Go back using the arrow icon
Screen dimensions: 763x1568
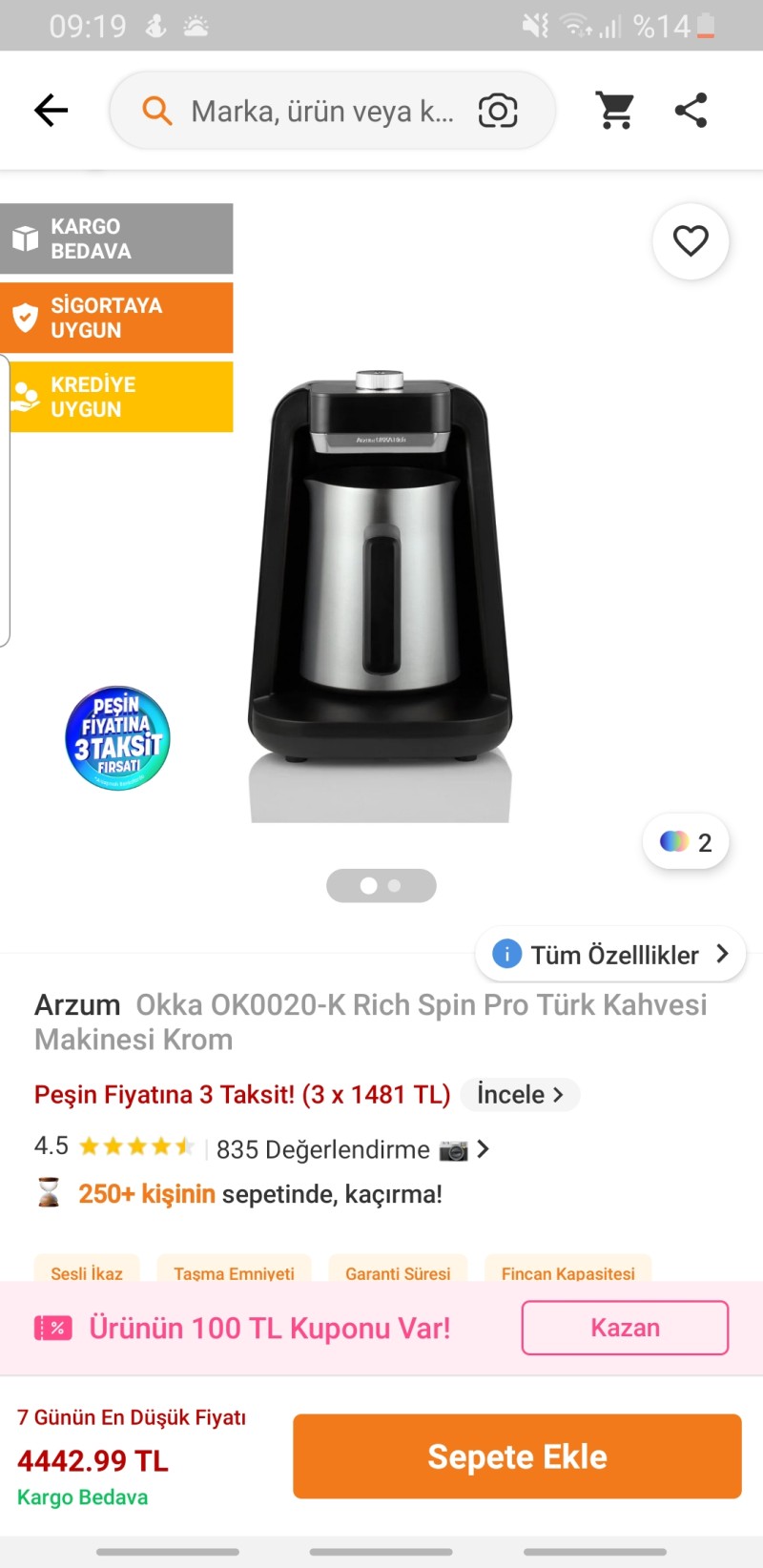pyautogui.click(x=52, y=111)
